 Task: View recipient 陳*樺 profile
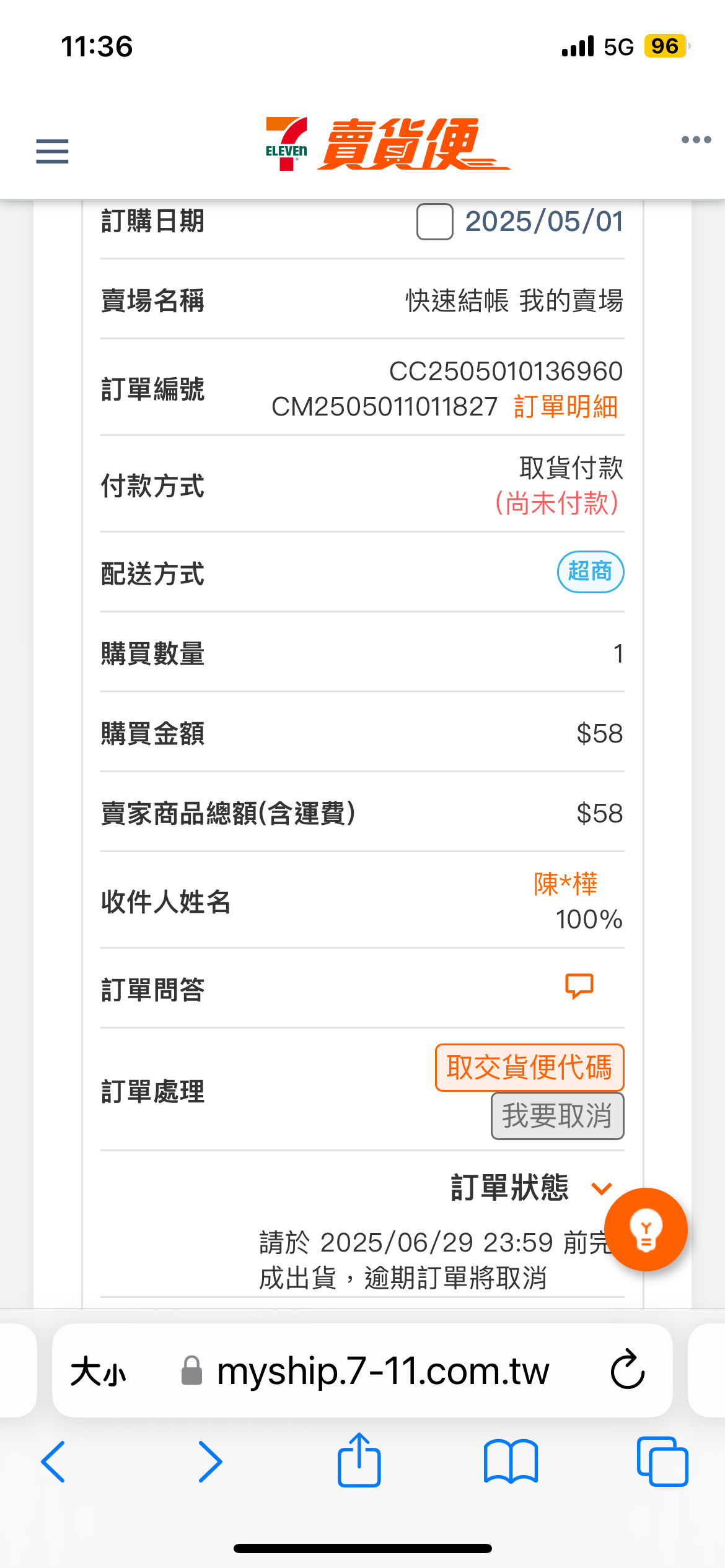click(x=565, y=884)
